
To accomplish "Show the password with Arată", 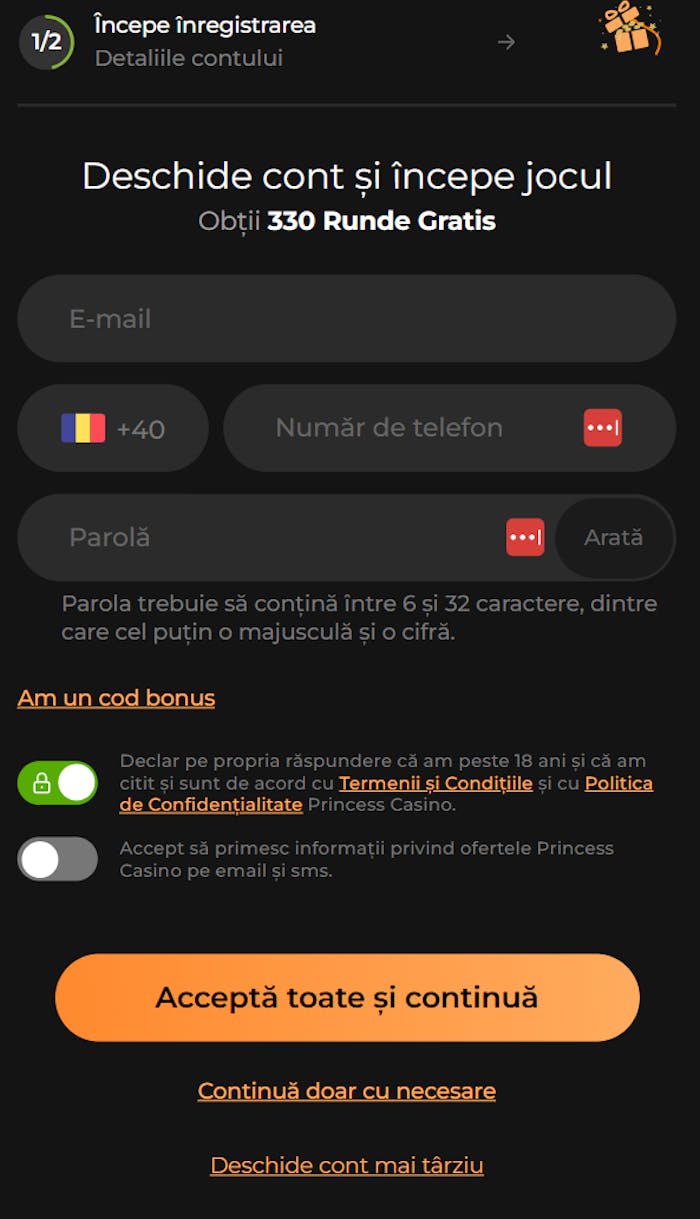I will (613, 538).
